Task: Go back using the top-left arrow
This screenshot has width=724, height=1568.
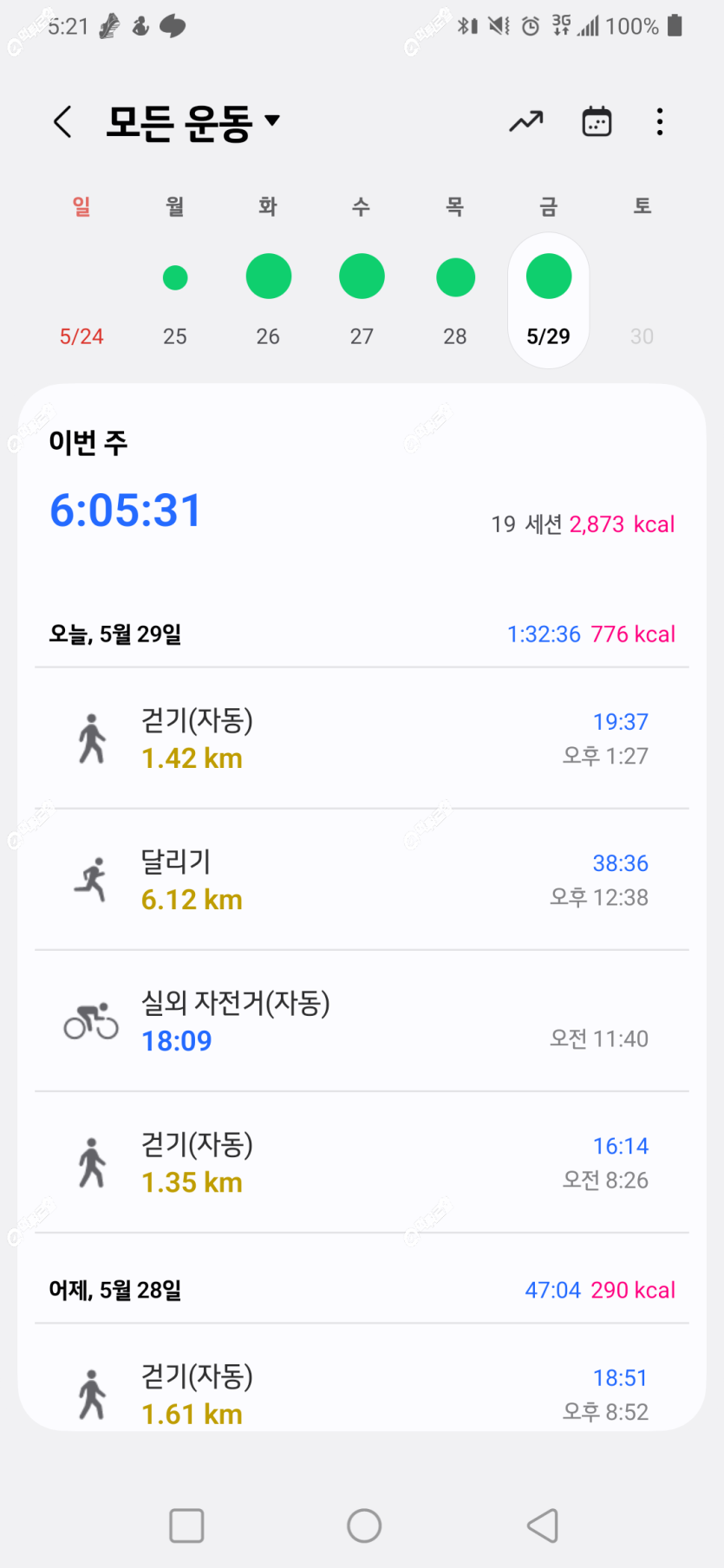Action: pos(62,122)
